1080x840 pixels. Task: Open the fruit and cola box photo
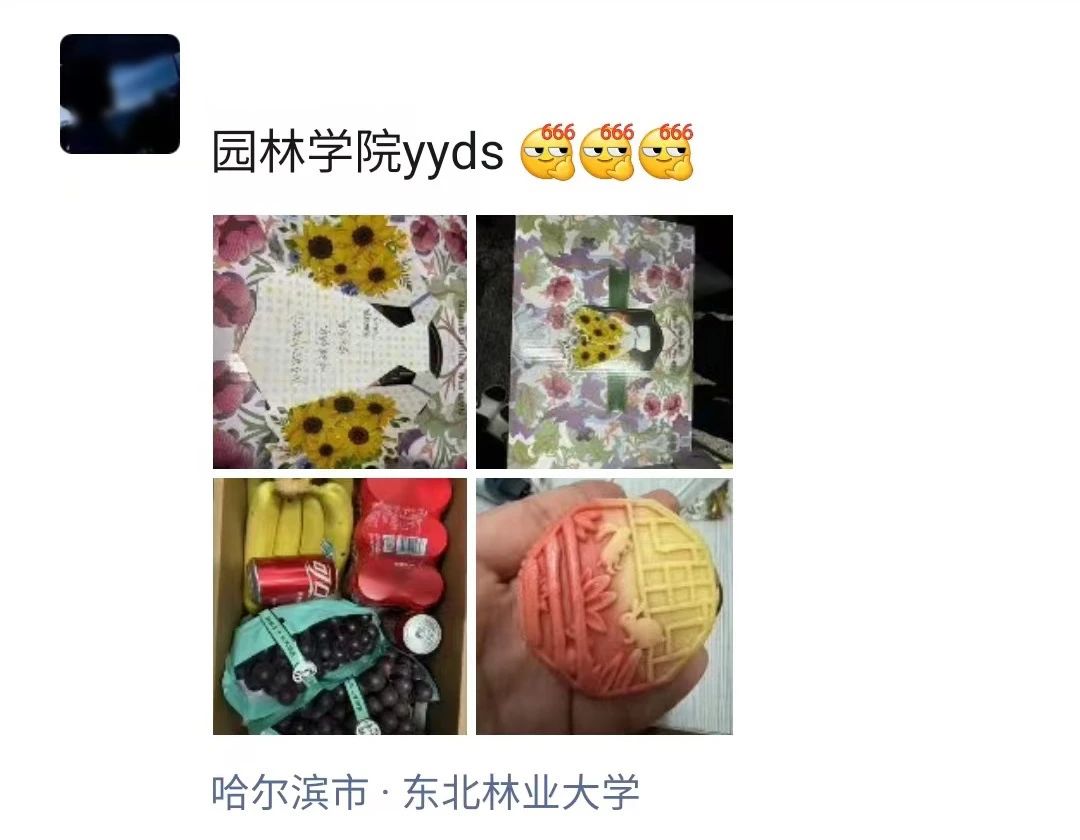click(x=340, y=606)
